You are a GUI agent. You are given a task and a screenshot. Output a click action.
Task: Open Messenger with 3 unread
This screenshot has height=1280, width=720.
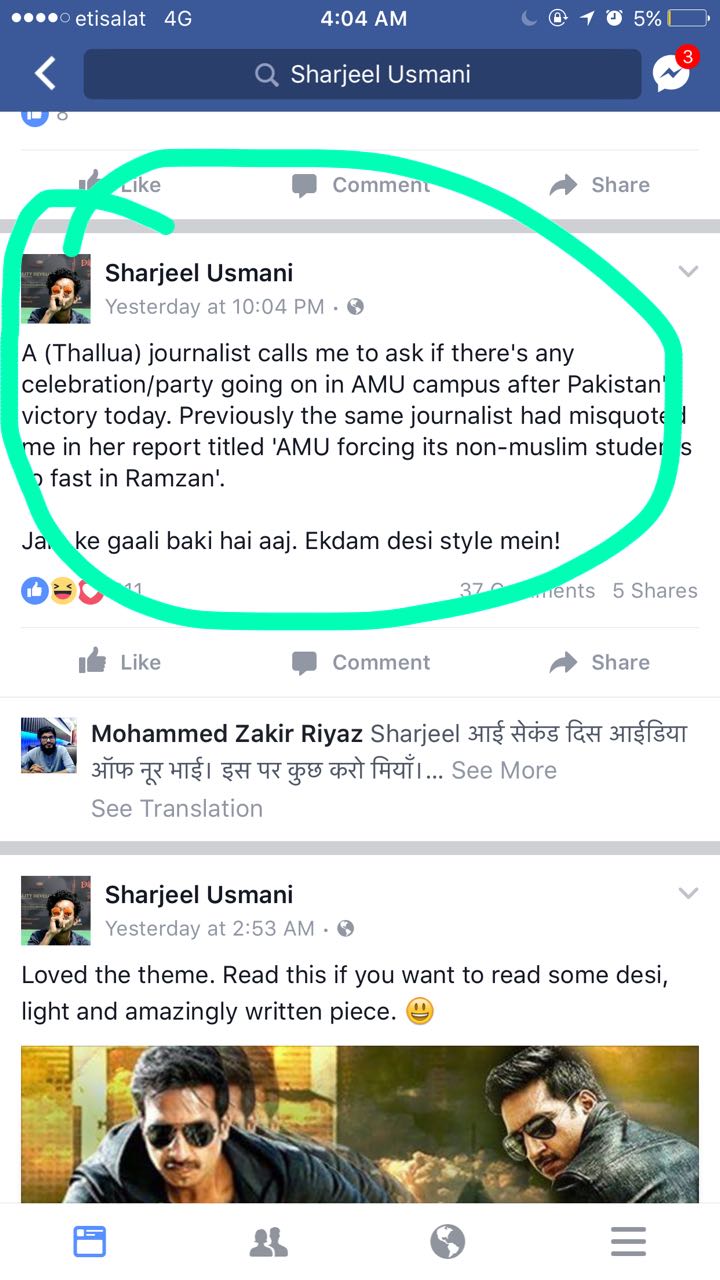[x=672, y=72]
